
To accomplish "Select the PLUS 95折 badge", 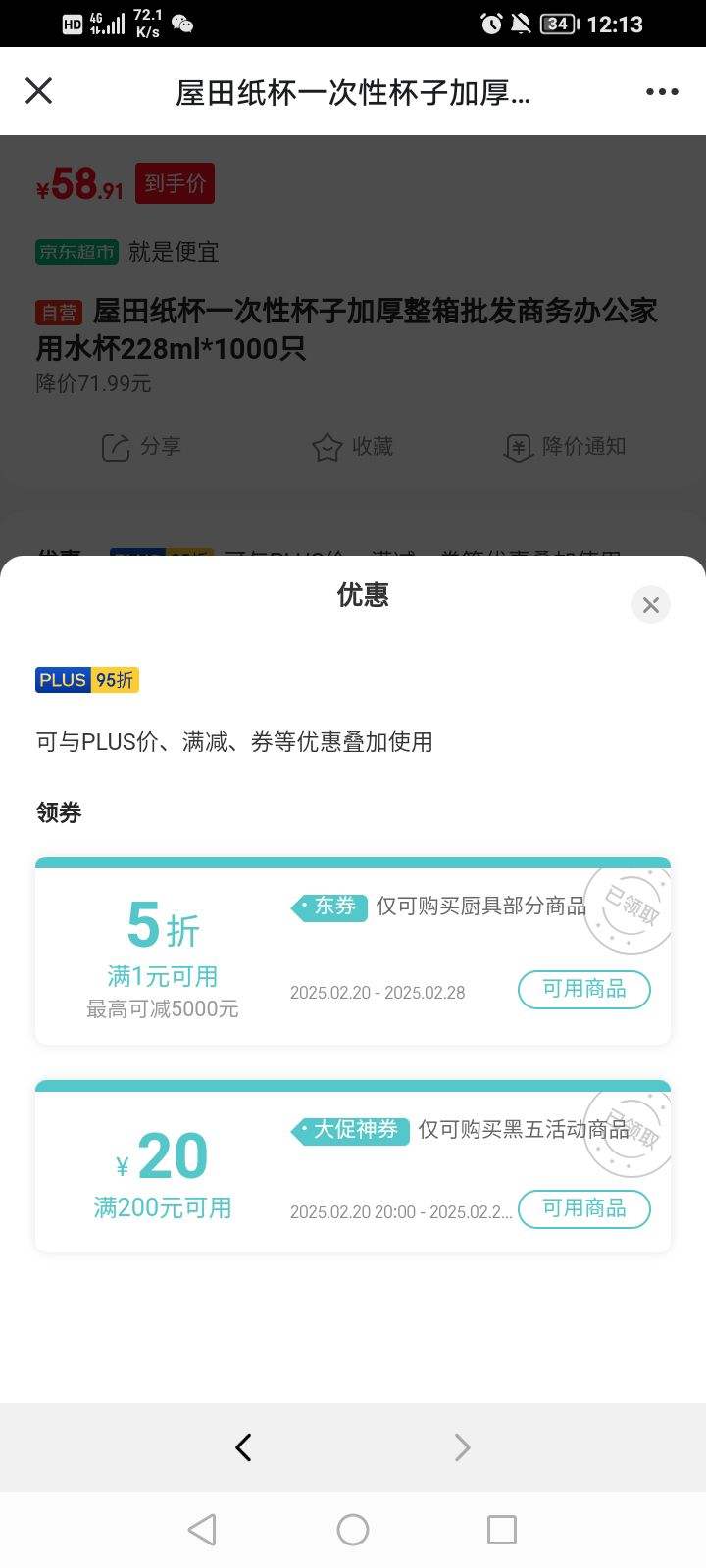I will click(x=86, y=679).
